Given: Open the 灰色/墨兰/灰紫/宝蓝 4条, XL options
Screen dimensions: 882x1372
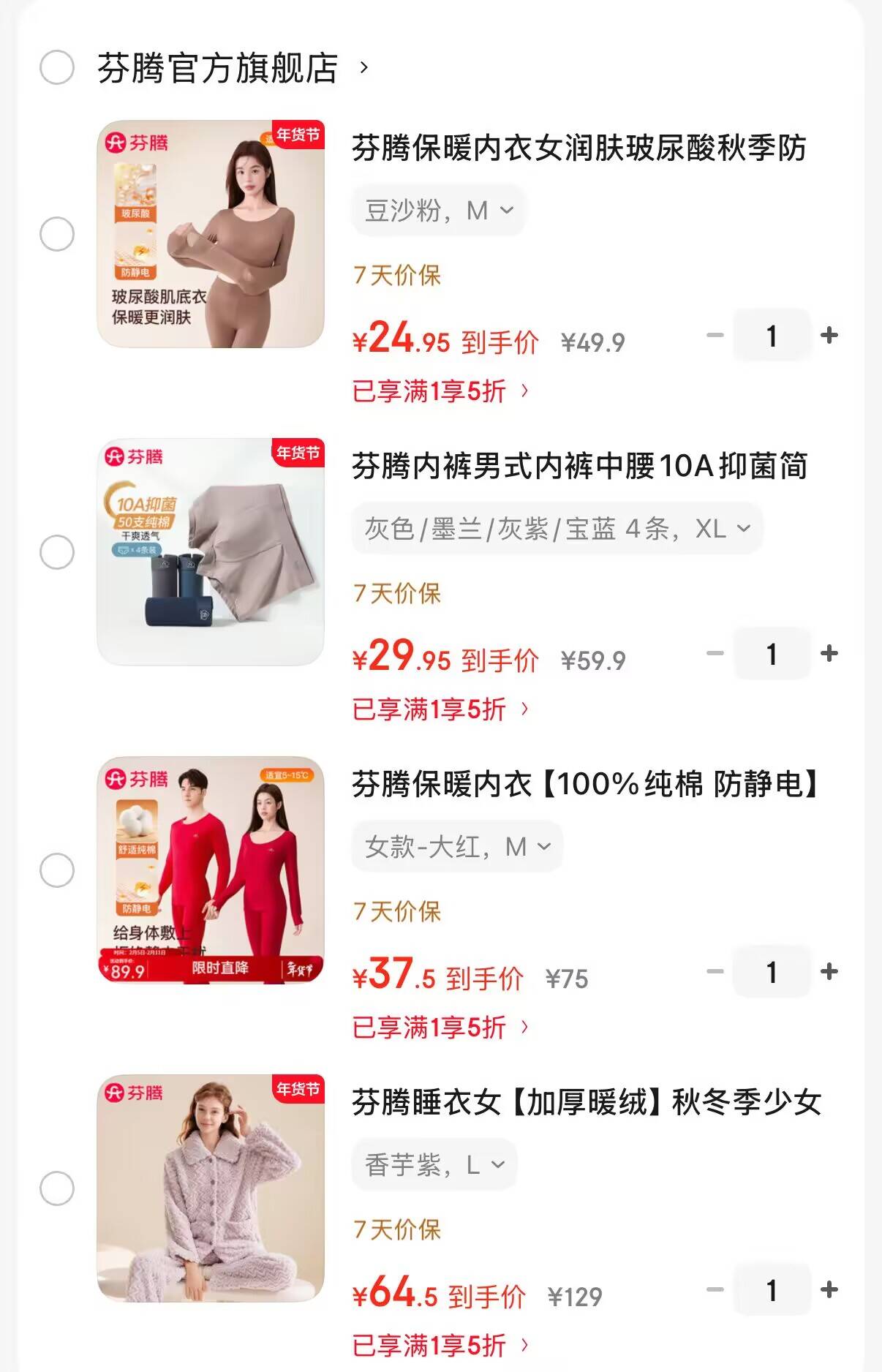Looking at the screenshot, I should click(557, 528).
